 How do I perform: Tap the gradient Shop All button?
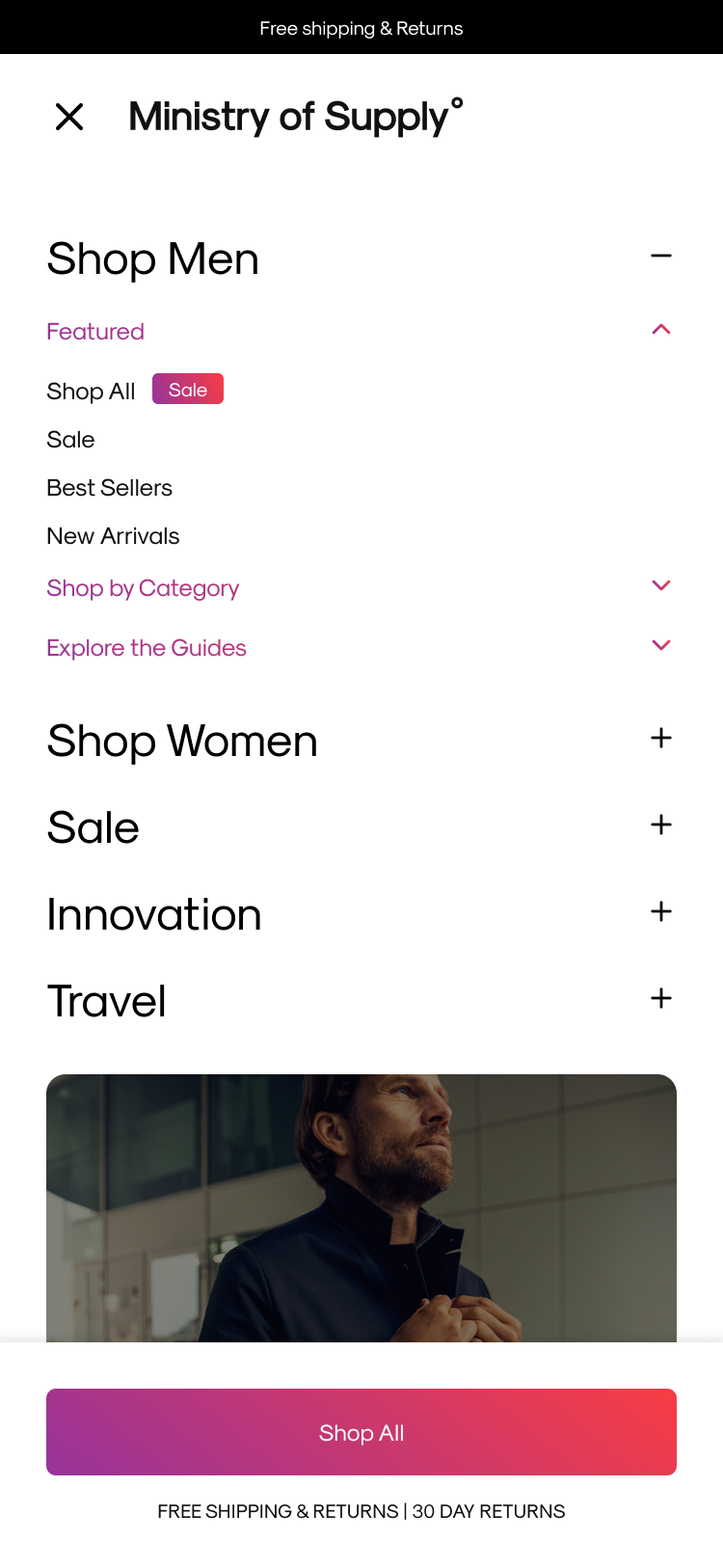pyautogui.click(x=361, y=1432)
